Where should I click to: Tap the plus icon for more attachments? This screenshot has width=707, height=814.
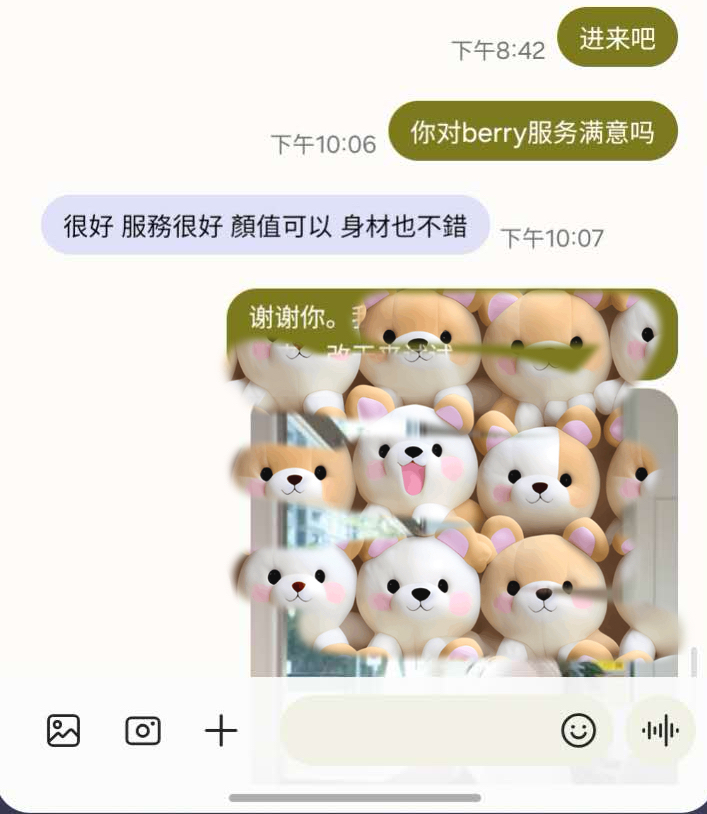221,731
